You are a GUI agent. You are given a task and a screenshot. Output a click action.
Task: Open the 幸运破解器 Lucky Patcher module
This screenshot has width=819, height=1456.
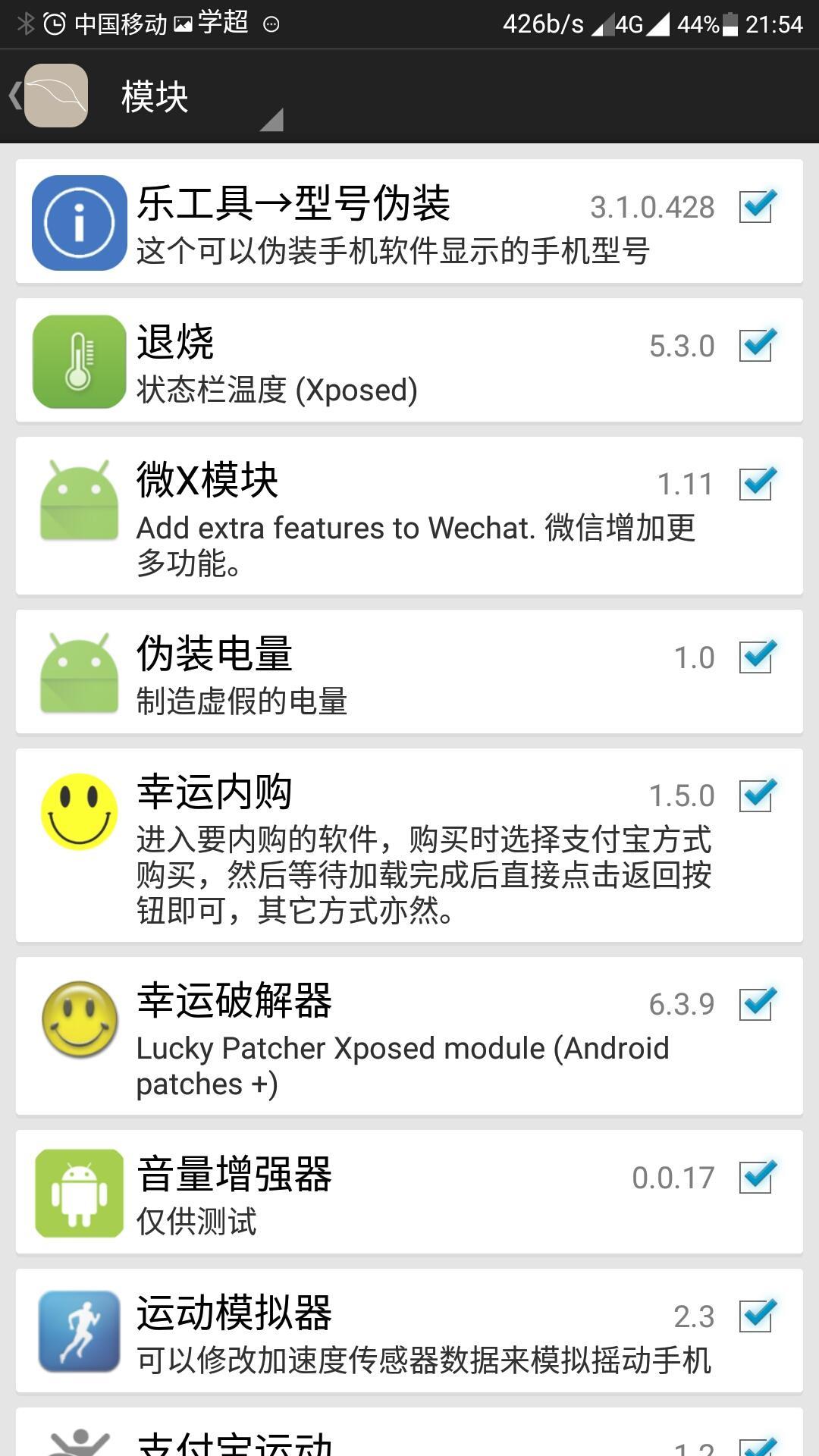coord(379,1037)
